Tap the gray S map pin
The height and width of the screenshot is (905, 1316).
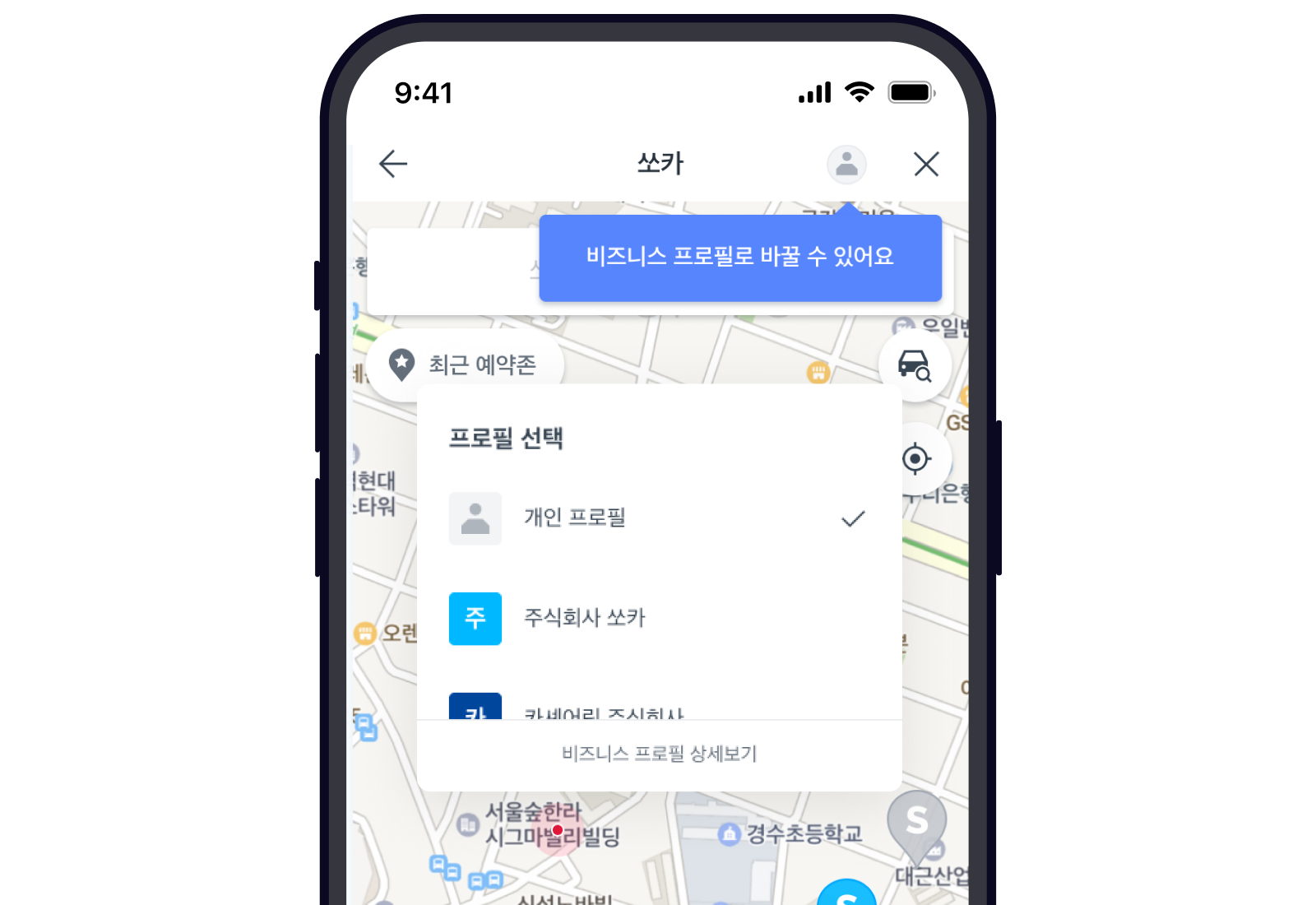coord(916,822)
